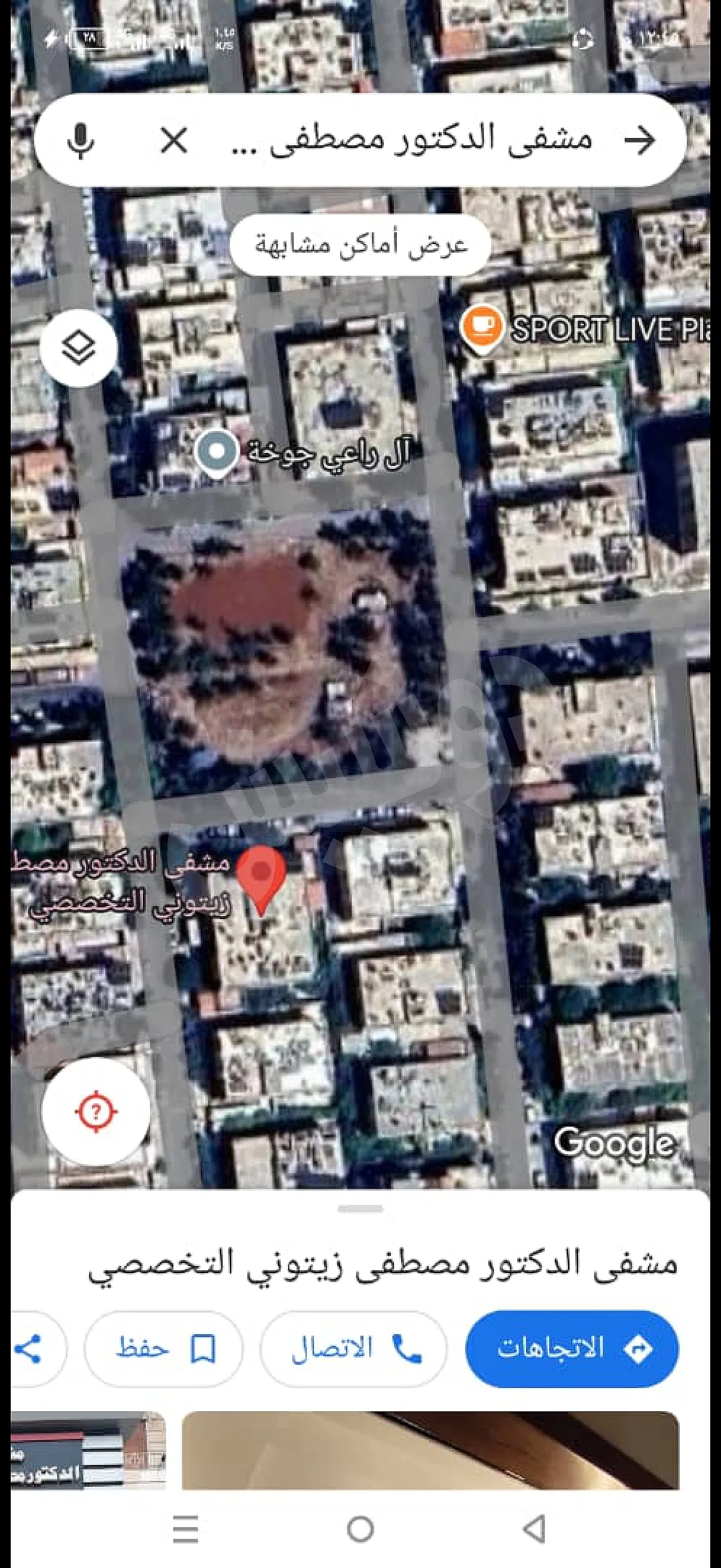The image size is (721, 1568).
Task: Clear the search query
Action: point(174,141)
